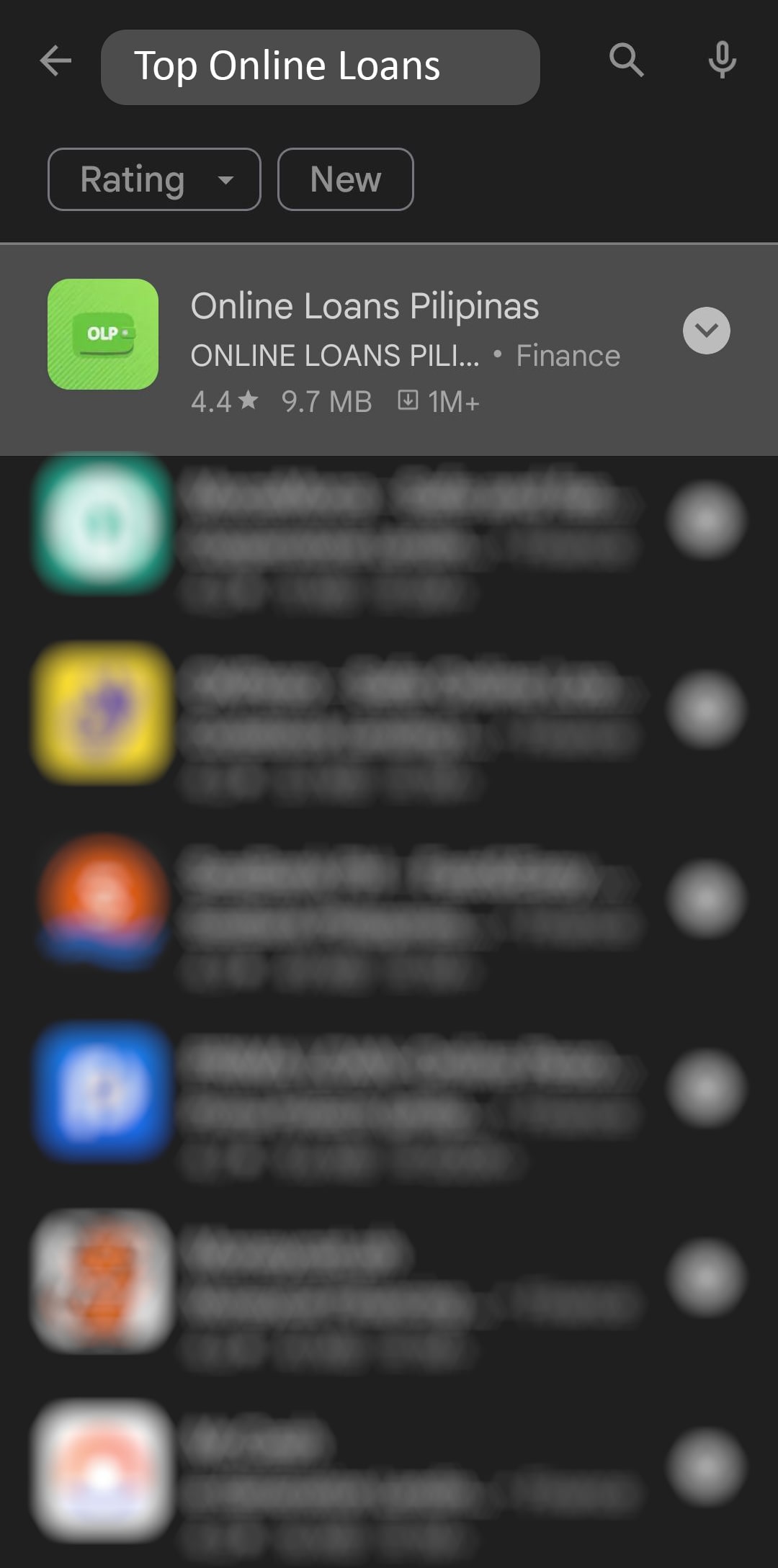Expand the Online Loans Pilipinas chevron
778x1568 pixels.
[706, 331]
